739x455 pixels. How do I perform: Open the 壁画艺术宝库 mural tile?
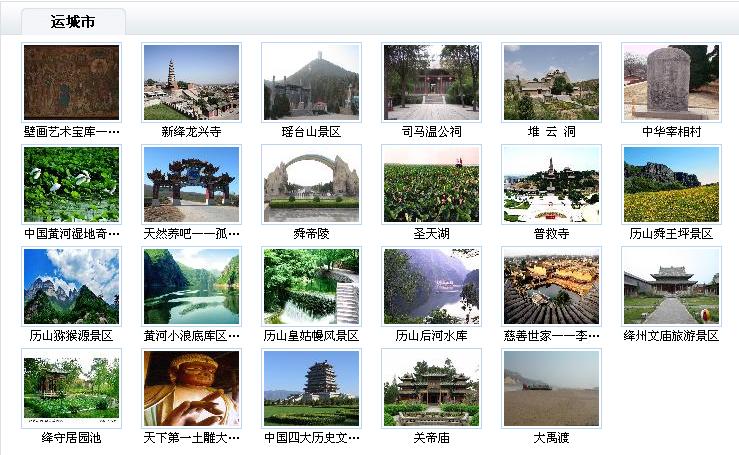71,82
